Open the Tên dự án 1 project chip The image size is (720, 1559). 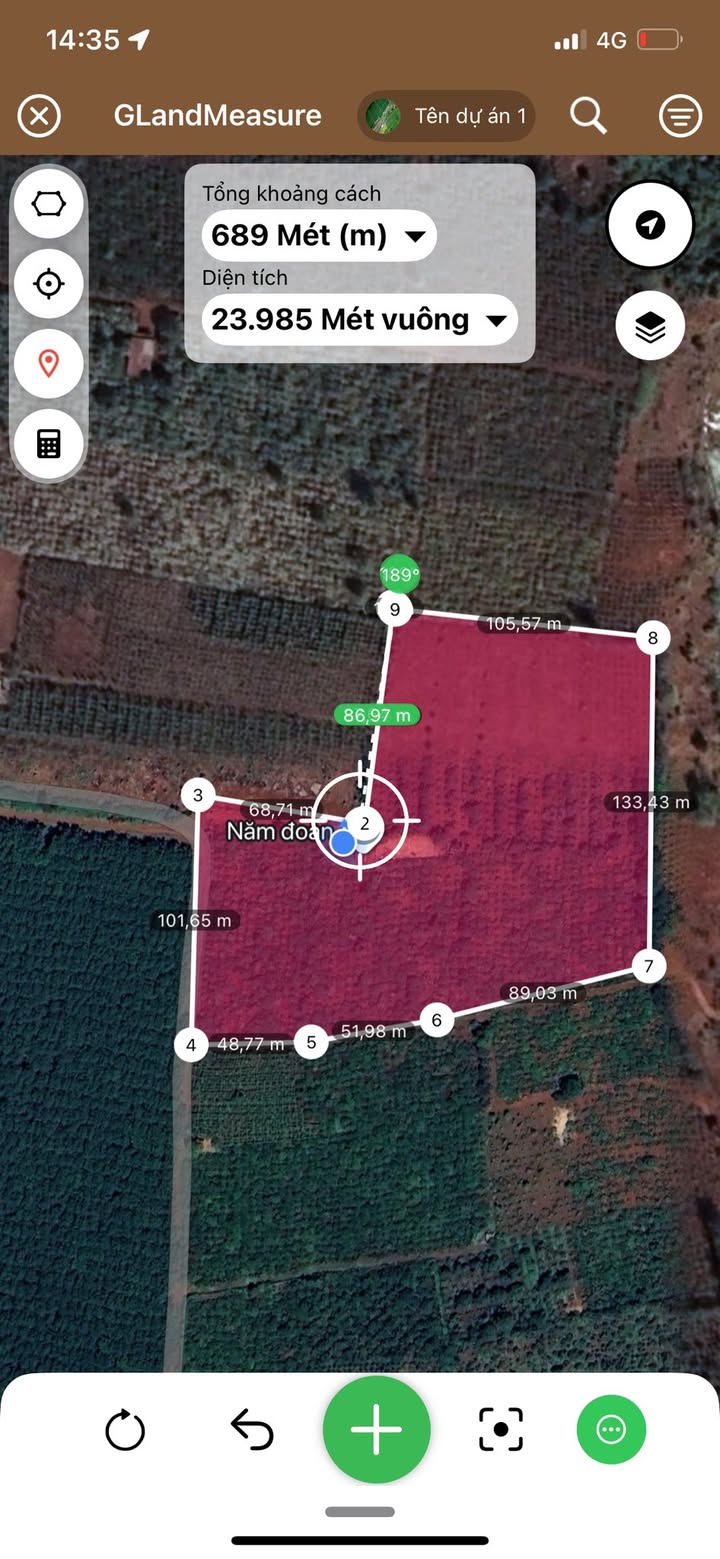click(446, 116)
